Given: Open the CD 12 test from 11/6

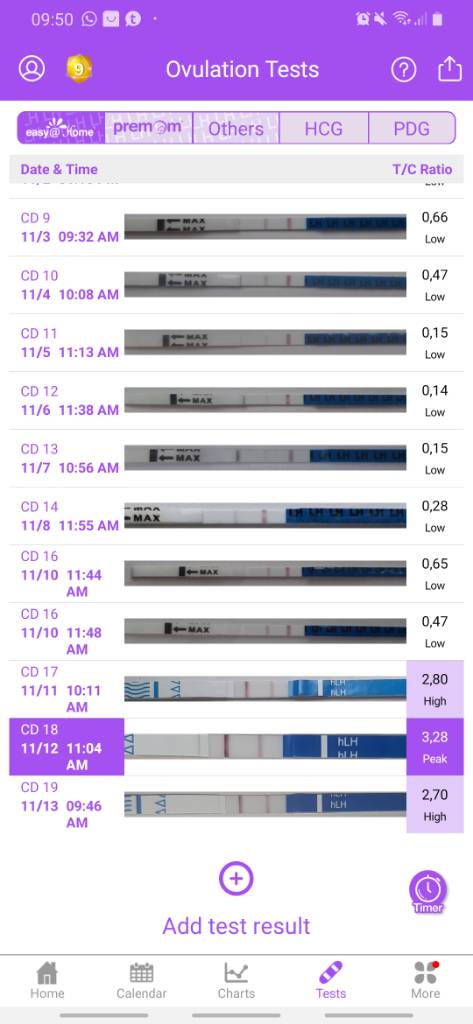Looking at the screenshot, I should [x=236, y=400].
